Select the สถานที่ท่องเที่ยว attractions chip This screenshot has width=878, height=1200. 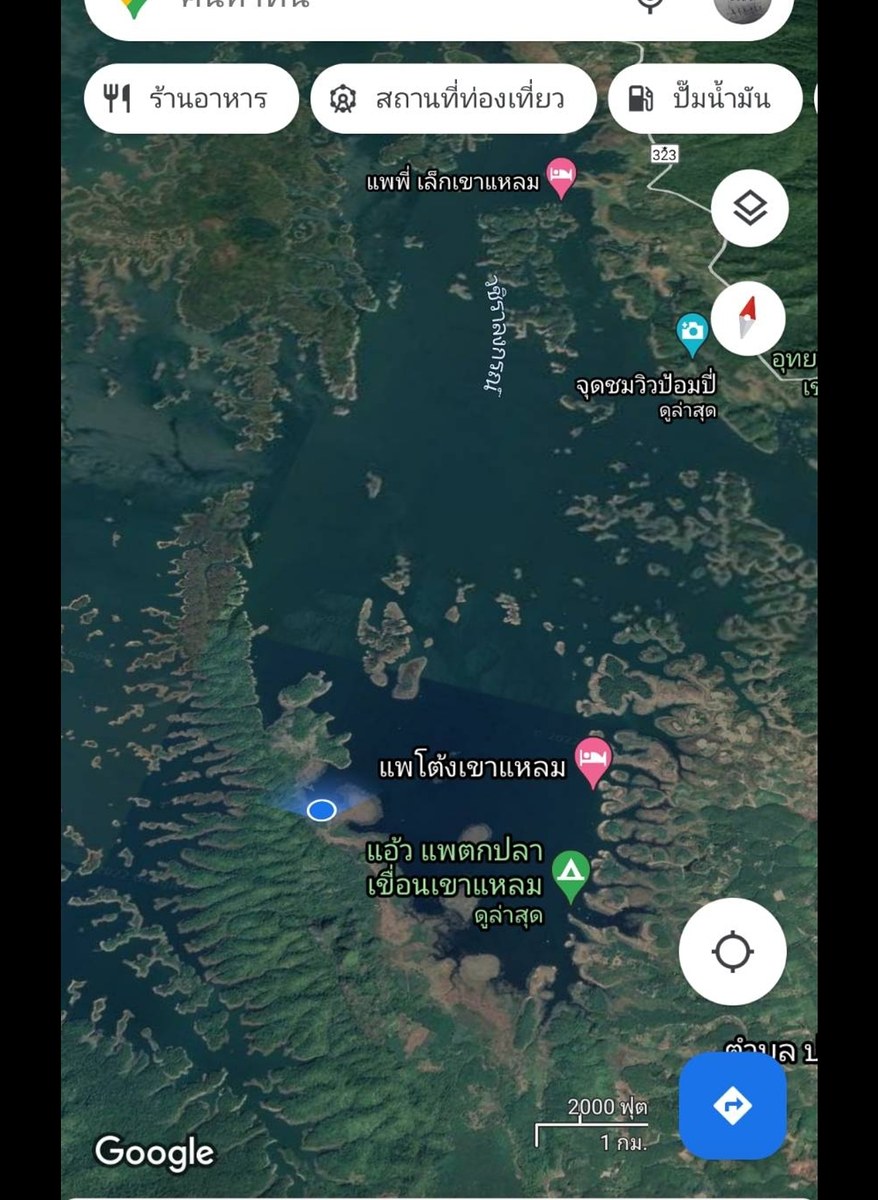click(x=453, y=99)
